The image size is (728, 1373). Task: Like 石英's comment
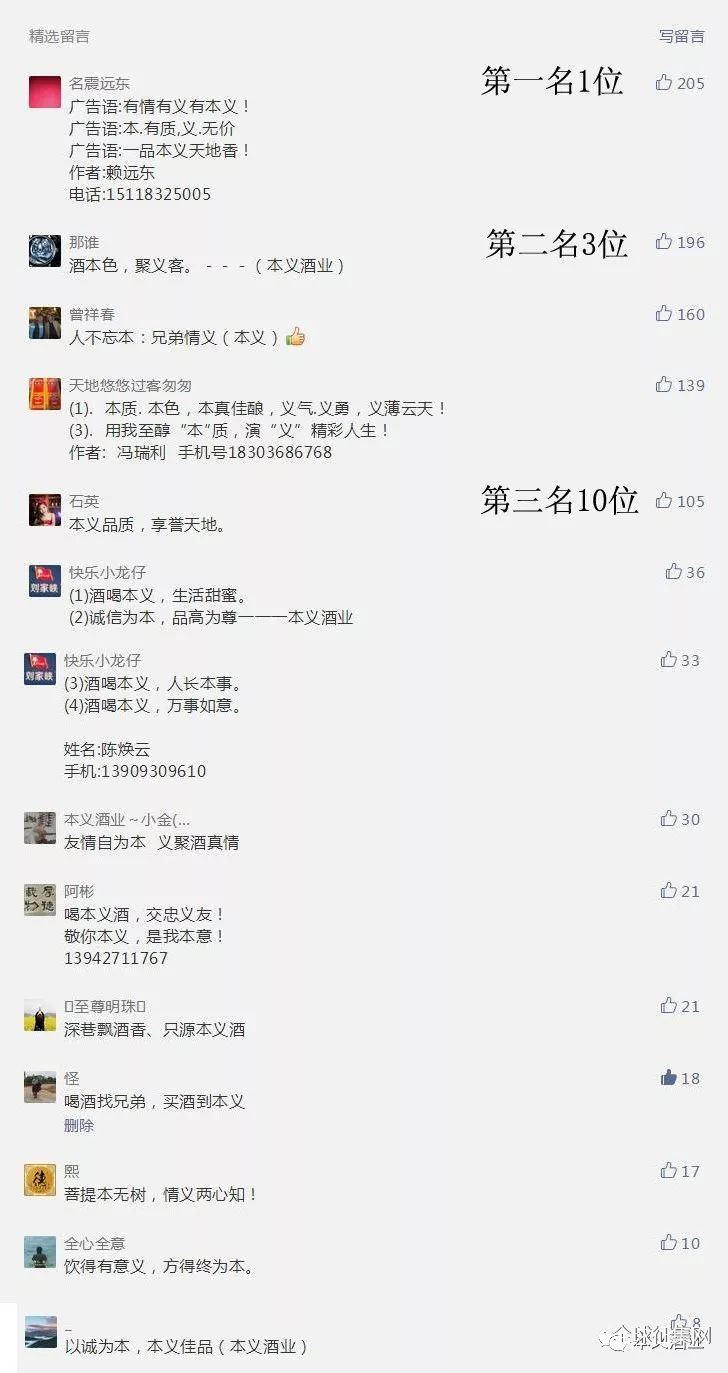coord(665,501)
